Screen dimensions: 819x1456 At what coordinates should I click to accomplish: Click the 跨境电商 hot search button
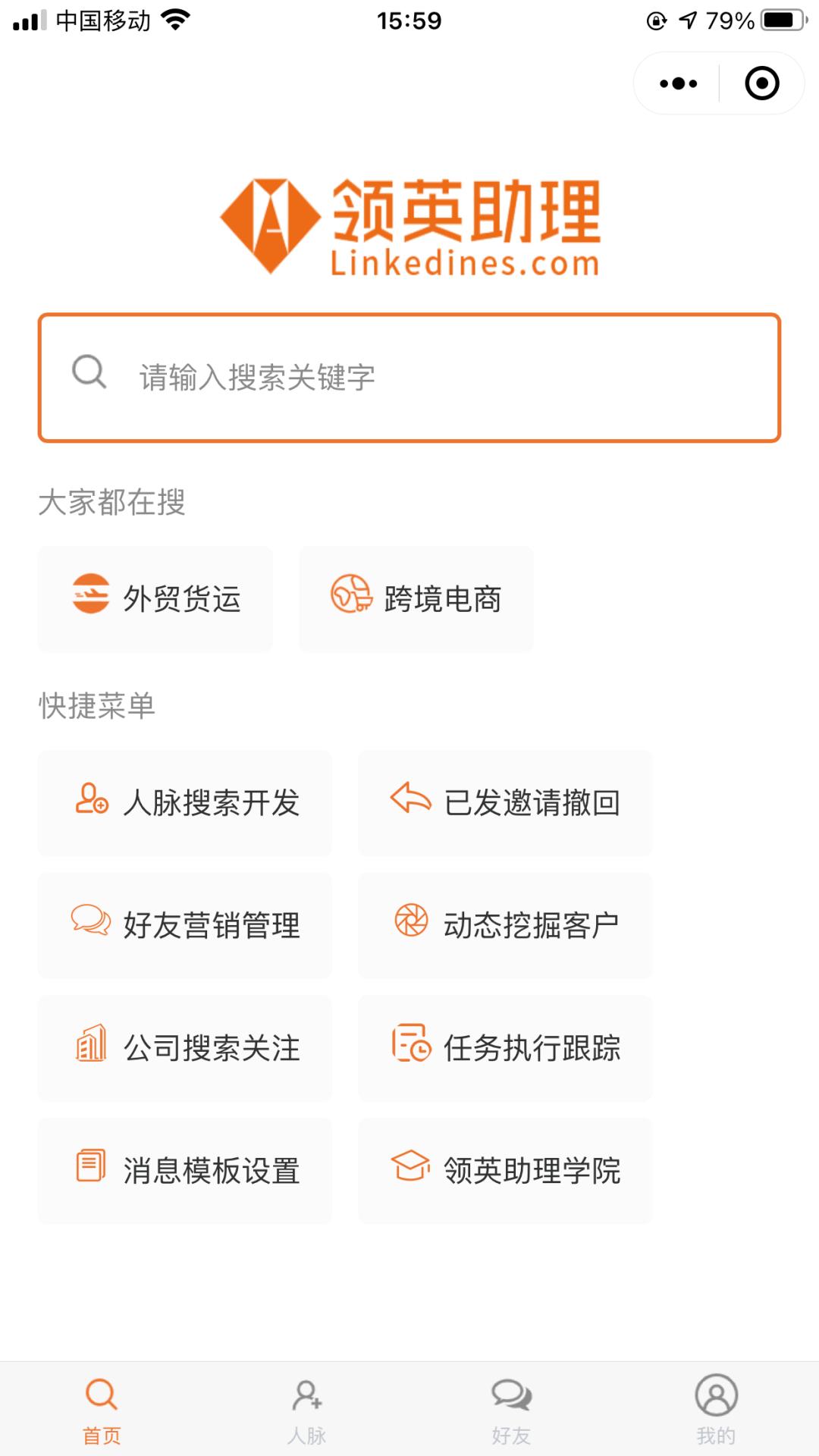click(x=417, y=598)
